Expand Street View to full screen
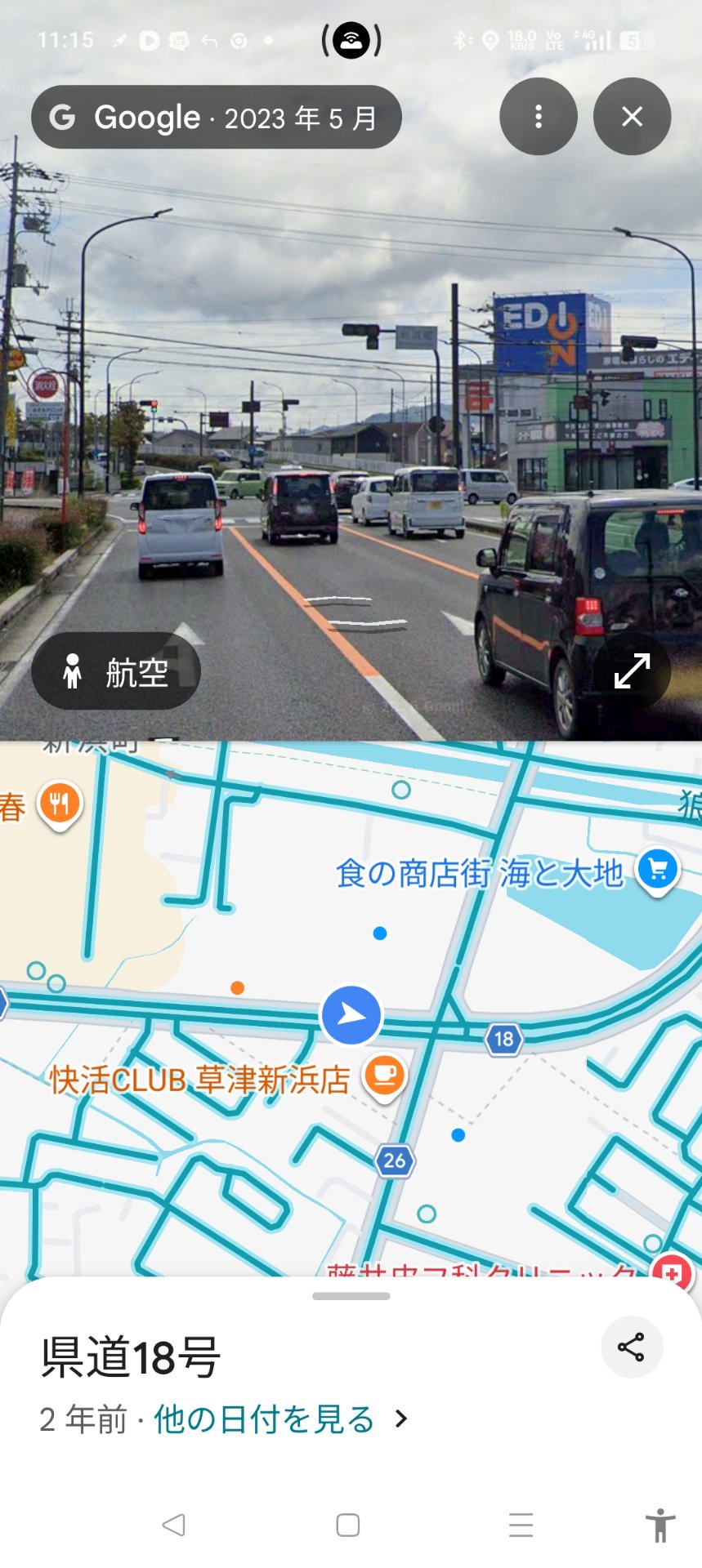Screen dimensions: 702x1568 coord(632,671)
